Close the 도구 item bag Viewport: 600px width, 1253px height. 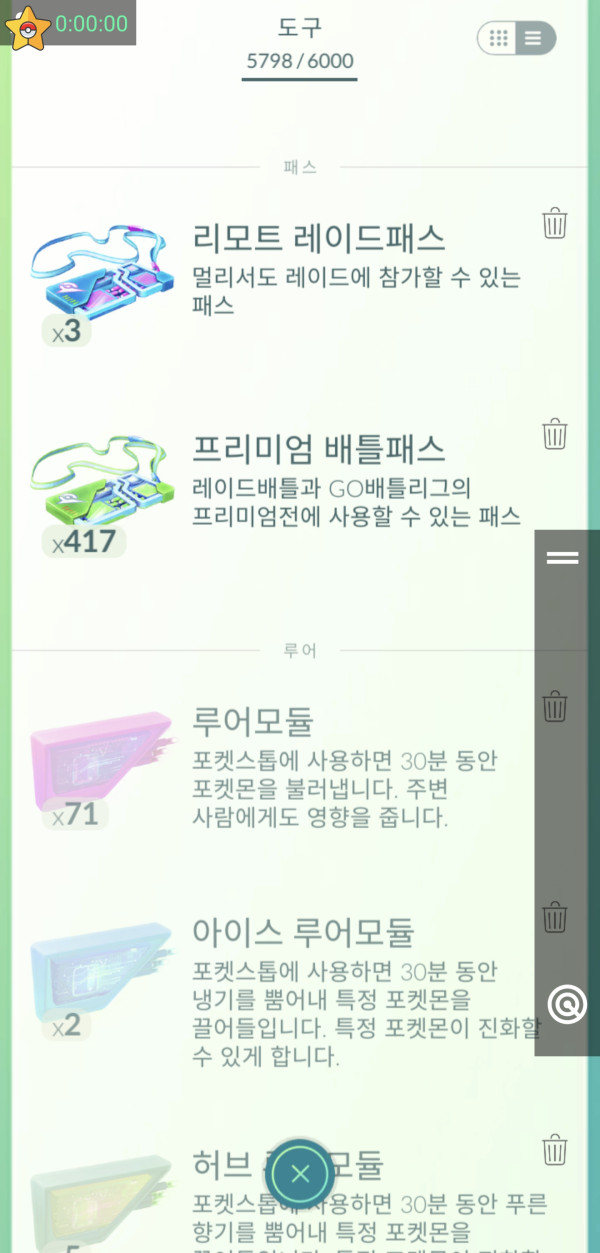coord(300,1173)
